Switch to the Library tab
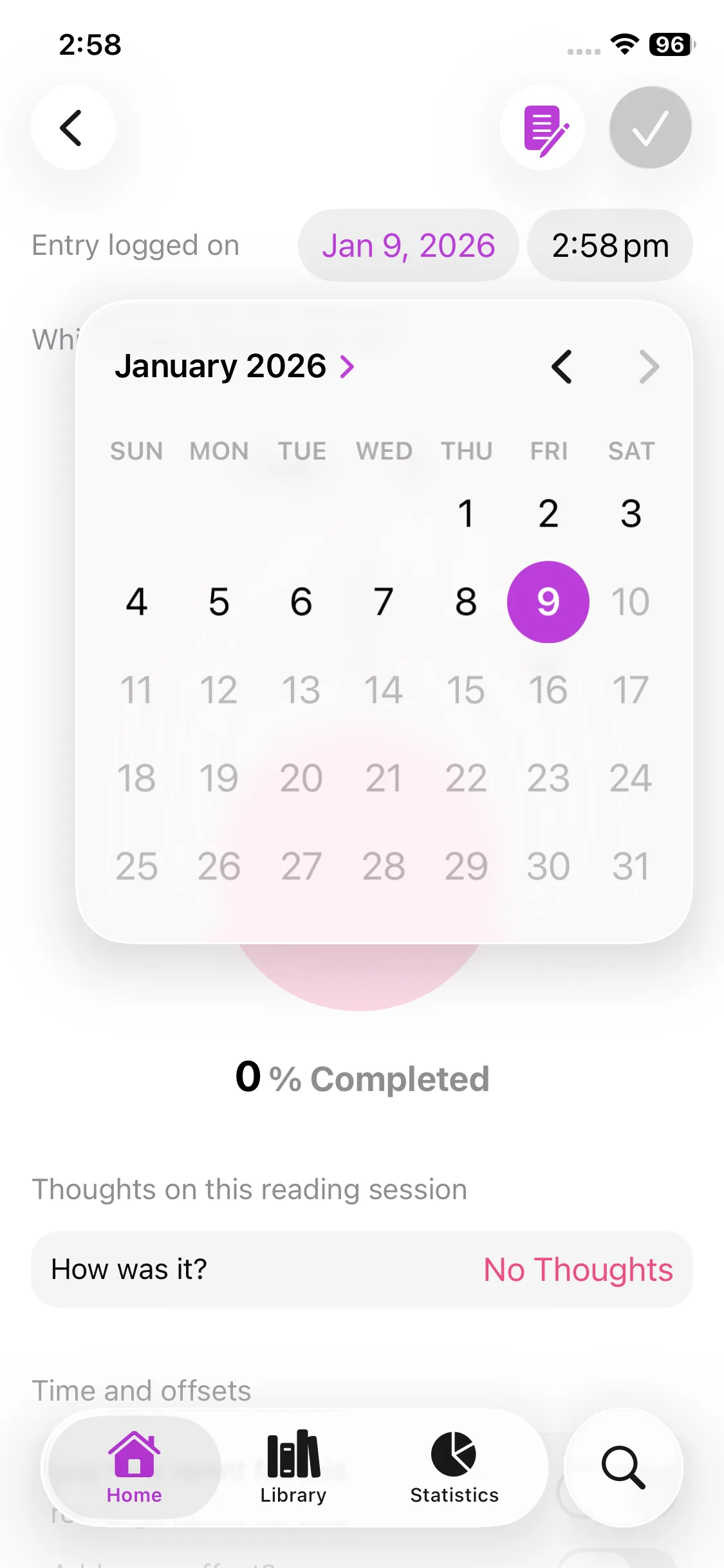Screen dimensions: 724x1568 [x=293, y=1468]
